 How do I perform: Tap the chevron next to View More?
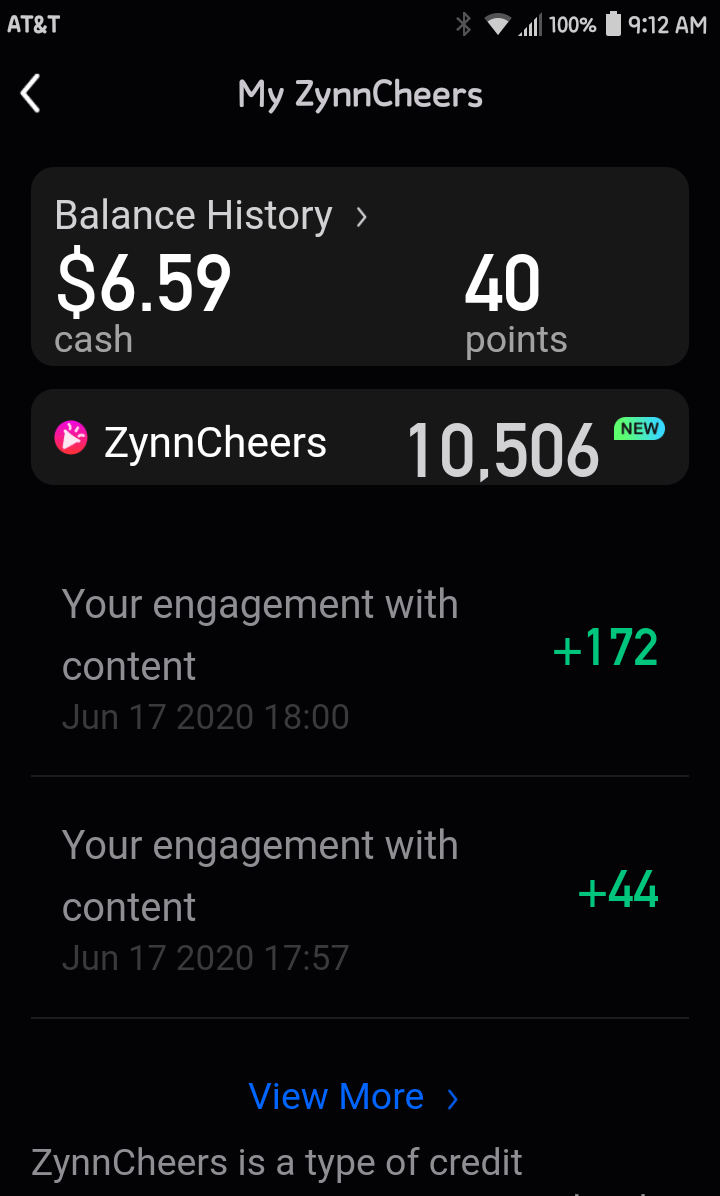coord(450,1097)
